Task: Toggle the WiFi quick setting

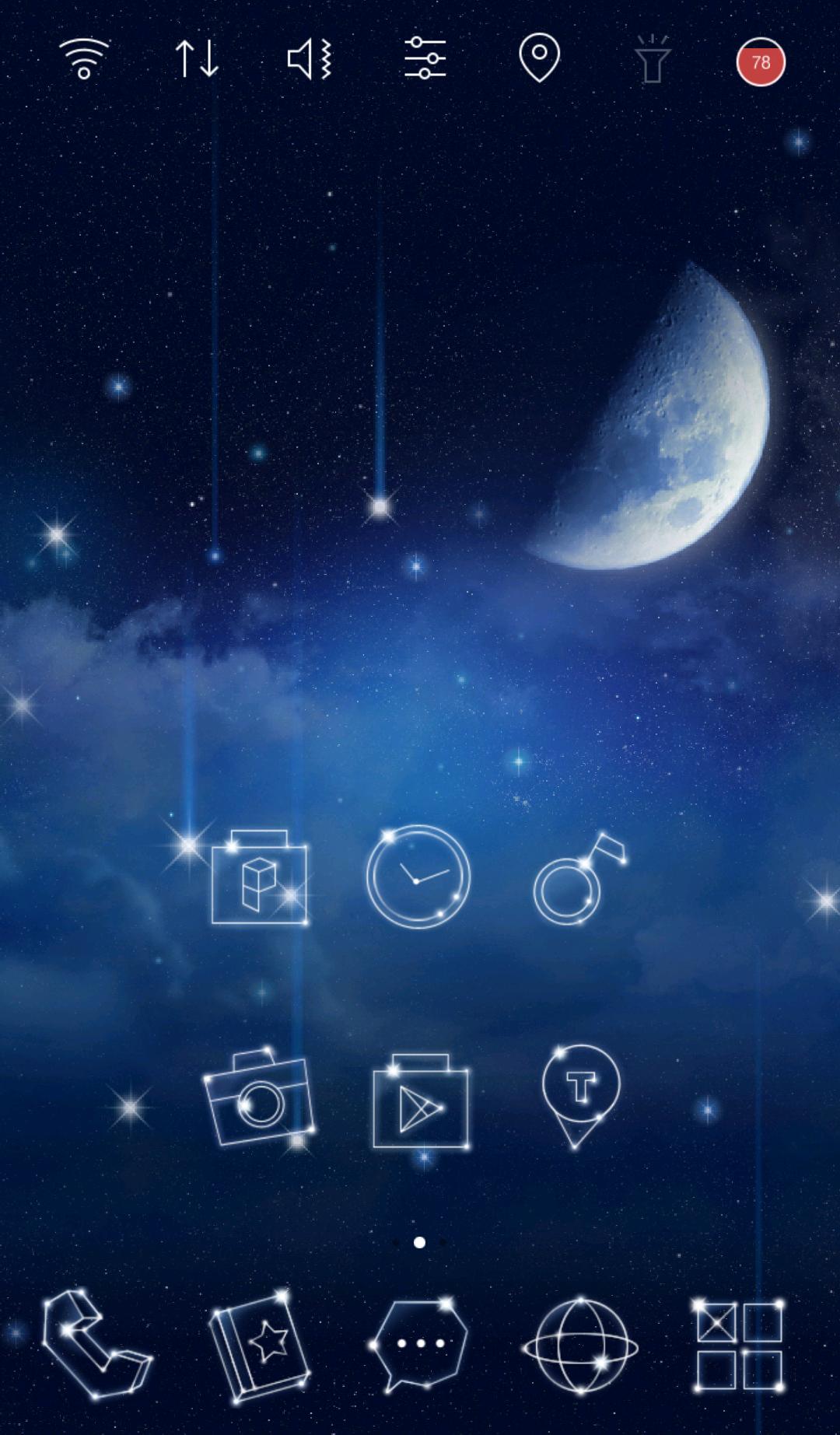Action: pos(84,58)
